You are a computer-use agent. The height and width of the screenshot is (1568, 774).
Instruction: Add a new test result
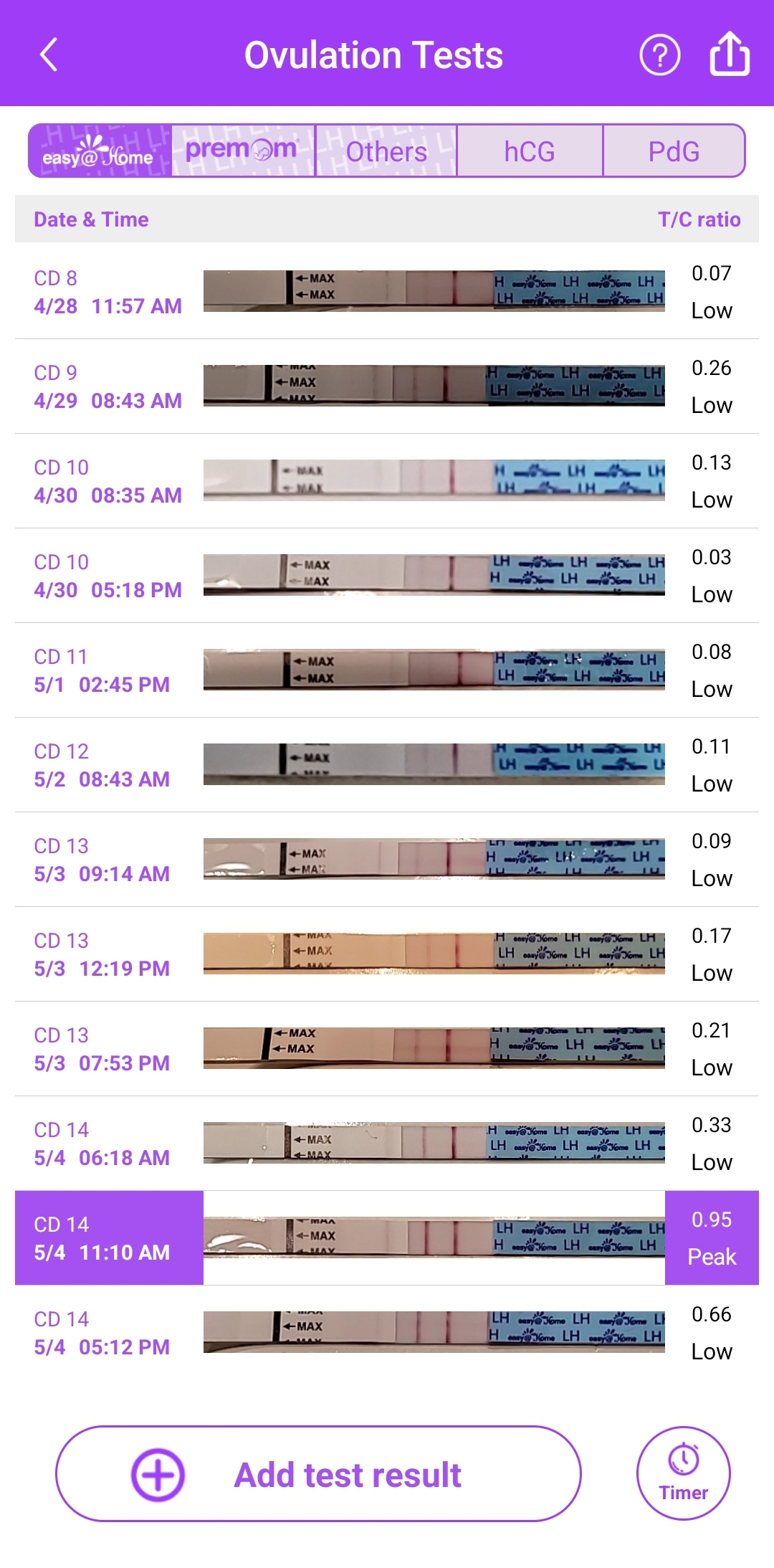point(318,1474)
